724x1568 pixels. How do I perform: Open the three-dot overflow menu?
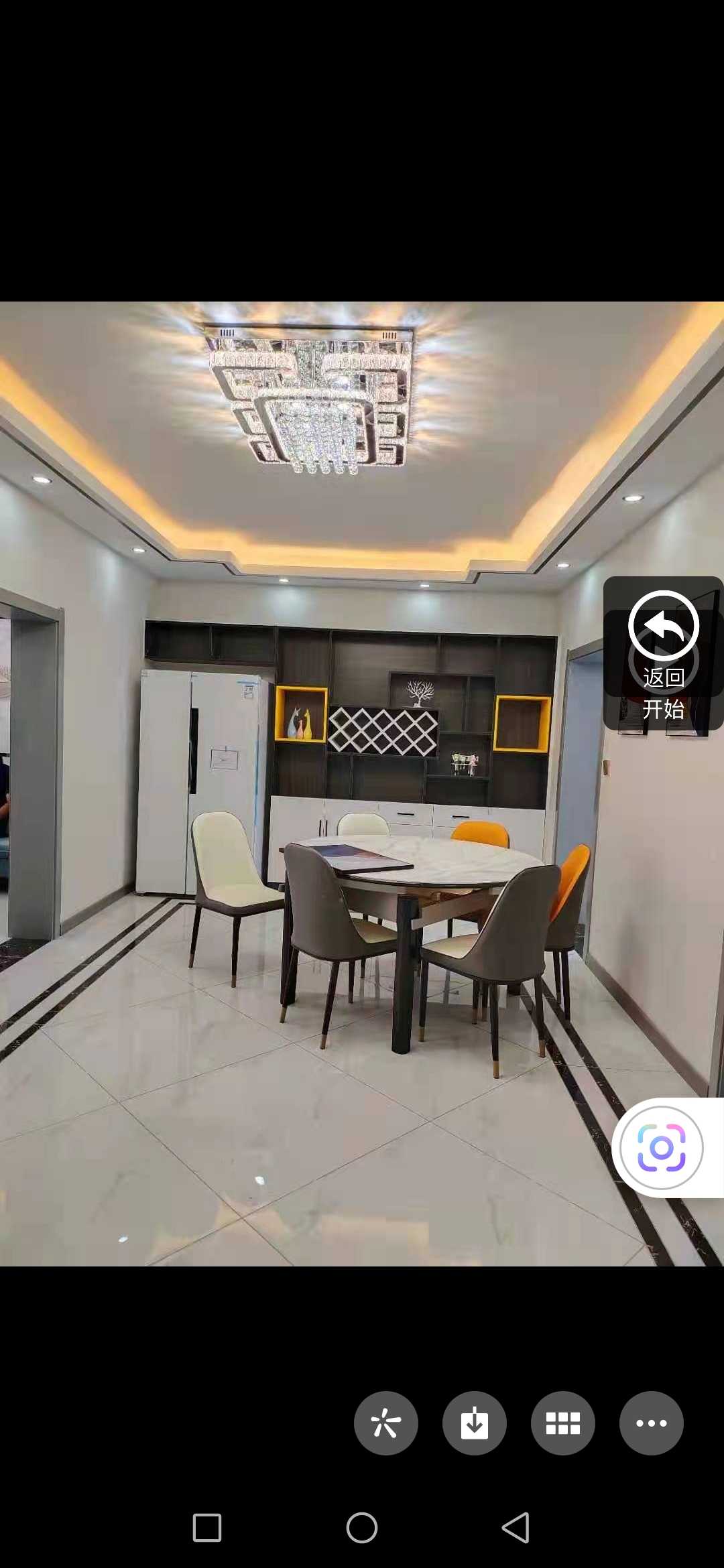[x=652, y=1423]
